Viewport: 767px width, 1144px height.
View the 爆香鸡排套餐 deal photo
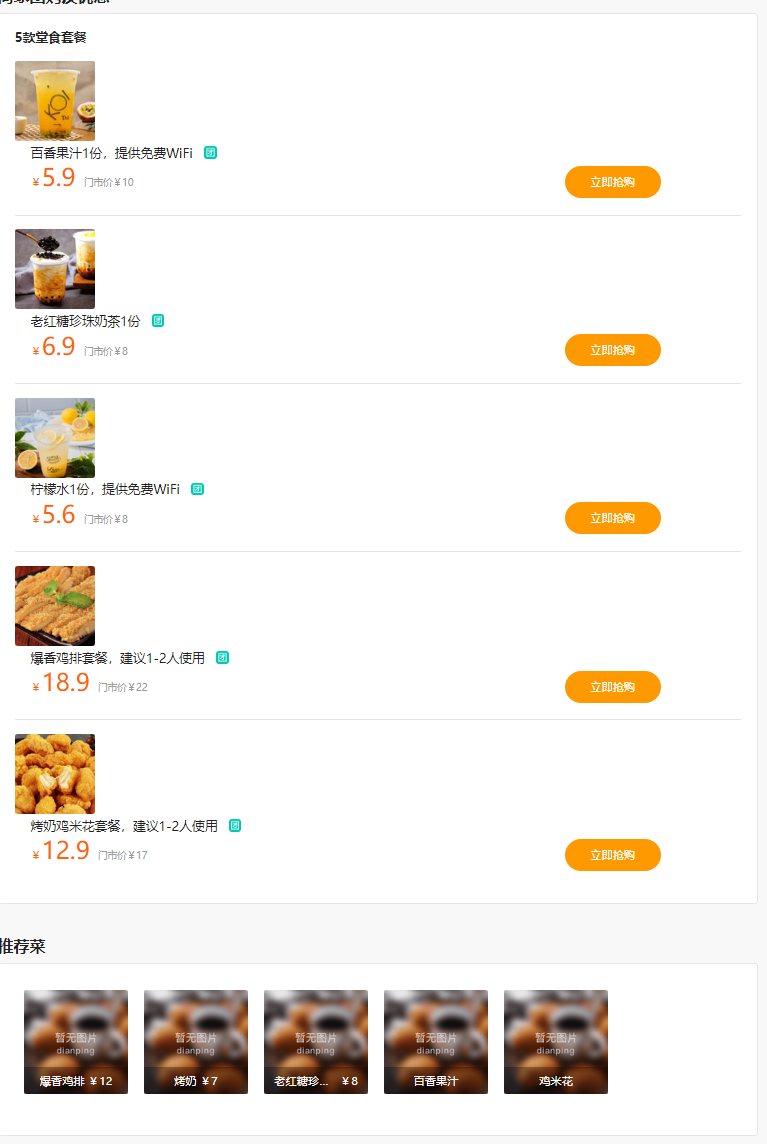tap(55, 606)
